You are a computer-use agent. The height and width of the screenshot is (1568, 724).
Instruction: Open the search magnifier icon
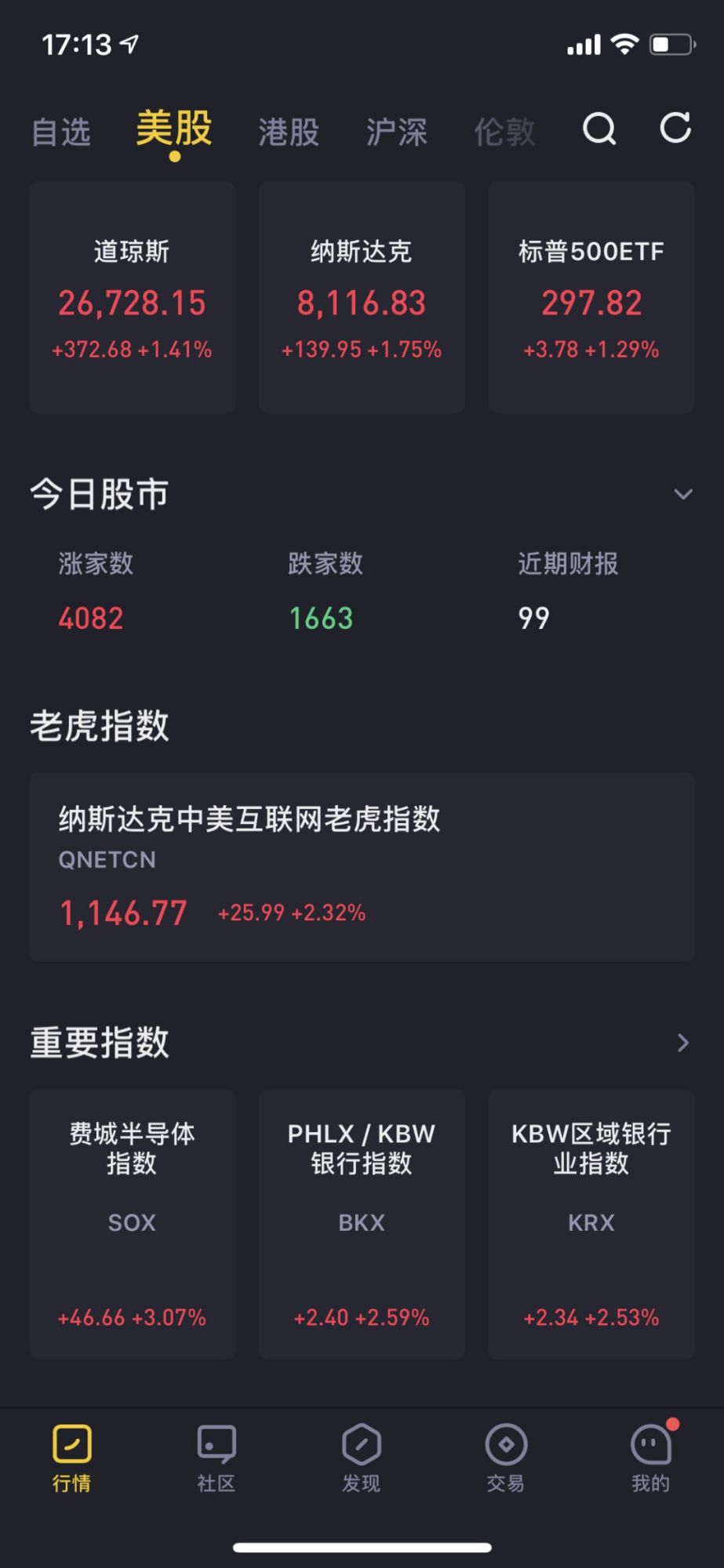[x=599, y=129]
